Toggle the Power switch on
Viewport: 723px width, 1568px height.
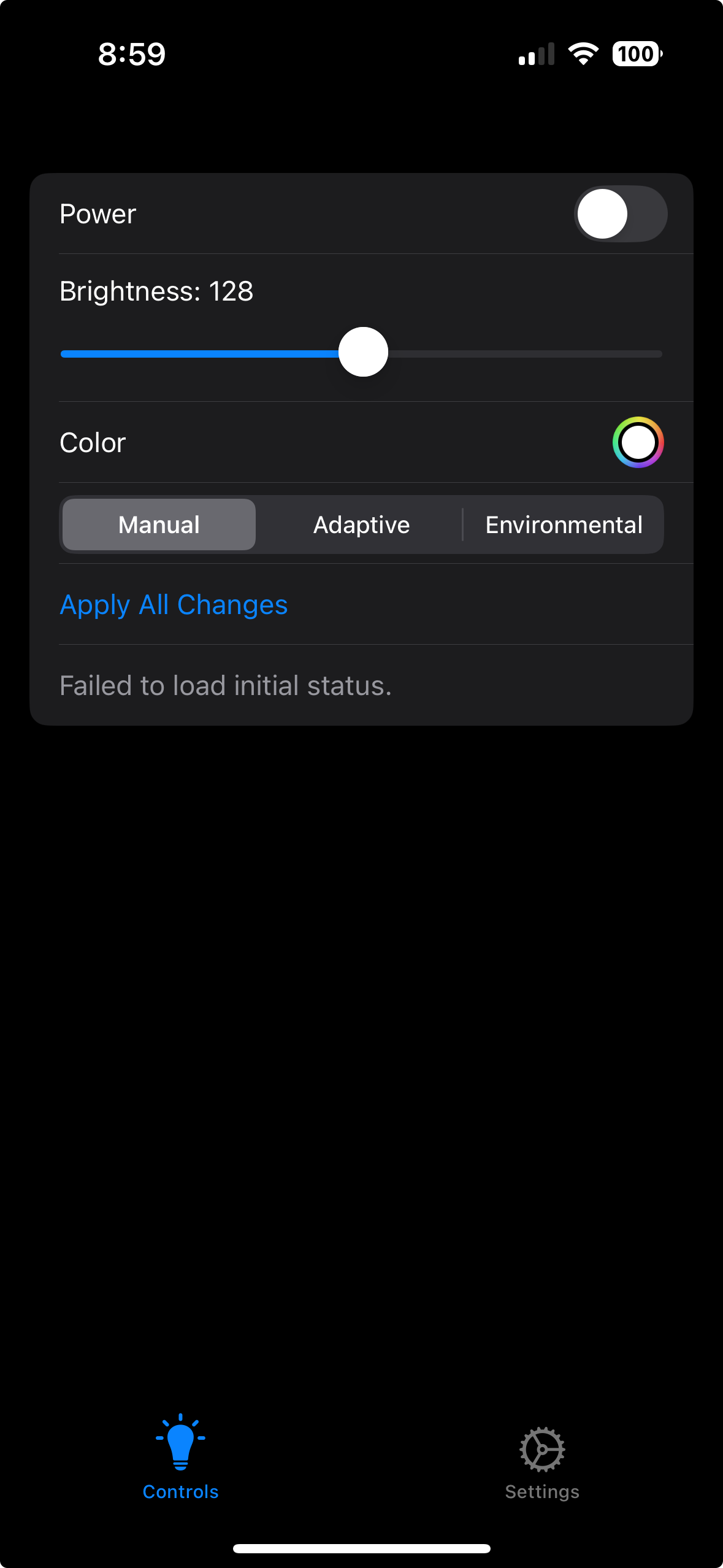coord(621,213)
